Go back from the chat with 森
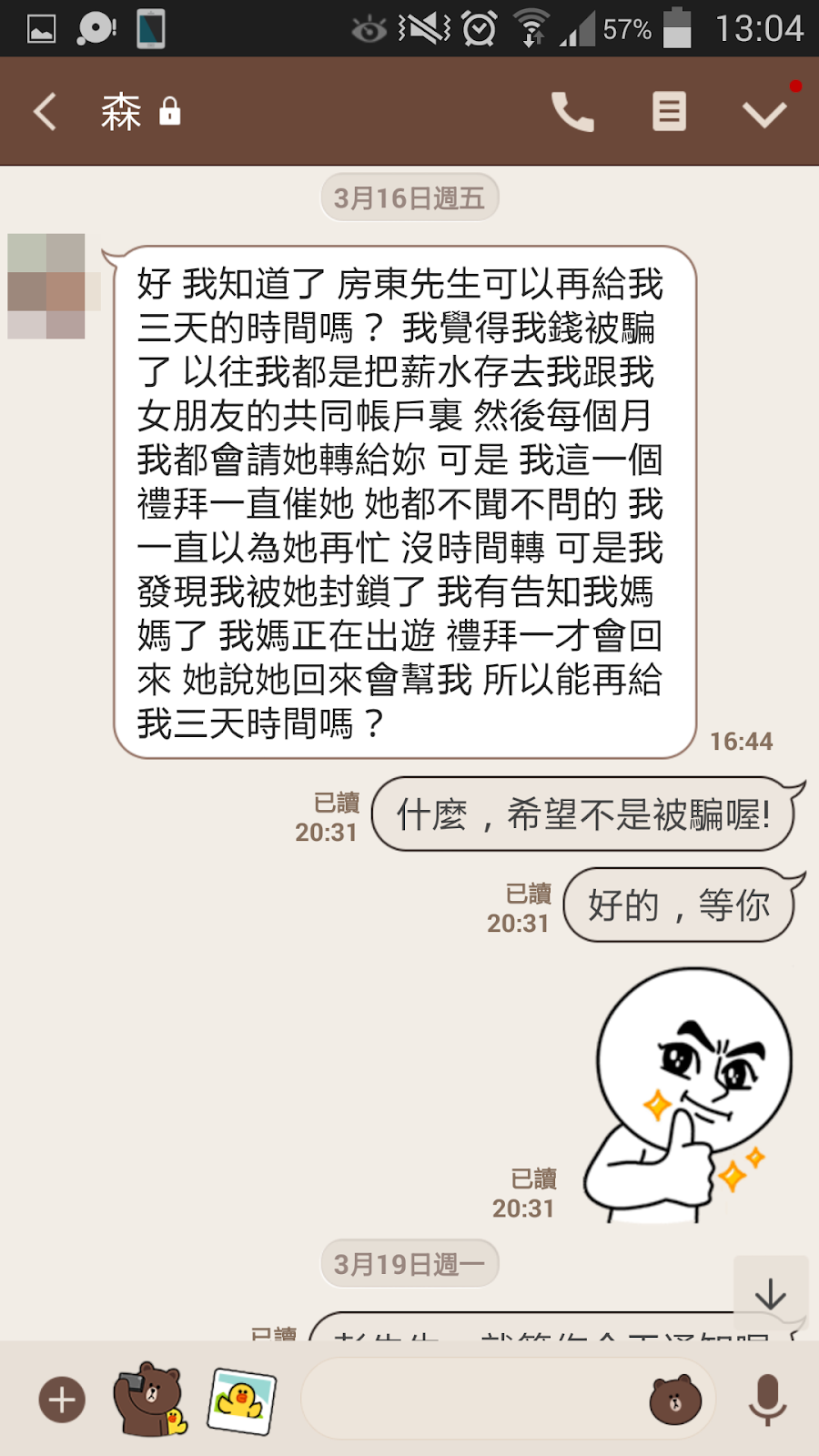The height and width of the screenshot is (1456, 819). coord(45,112)
